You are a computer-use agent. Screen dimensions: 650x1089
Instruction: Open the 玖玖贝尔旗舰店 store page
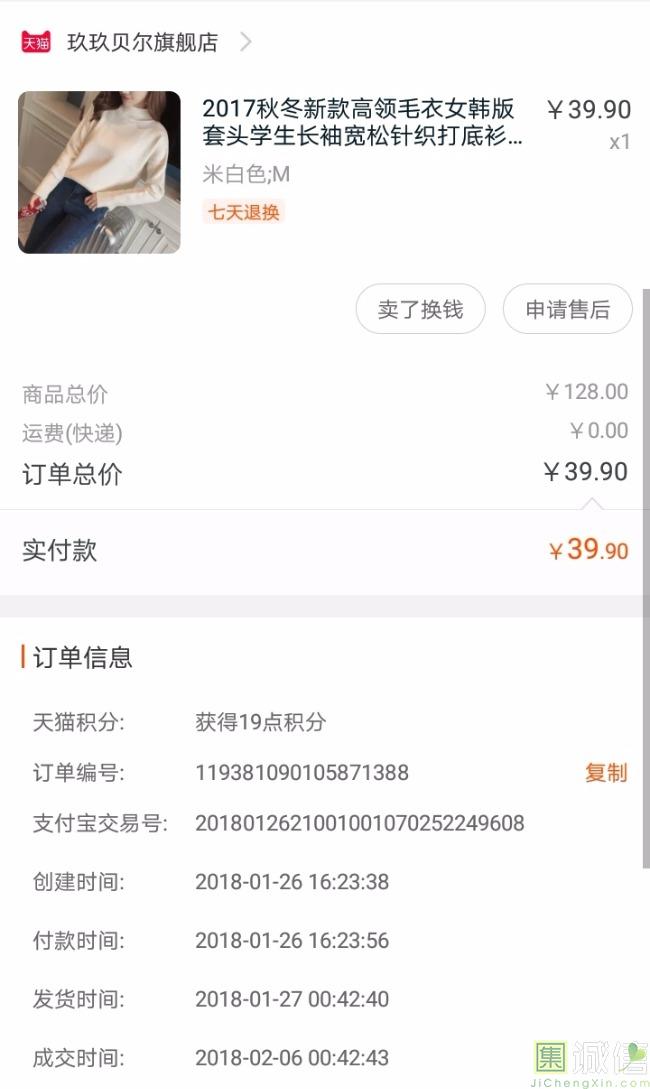point(142,42)
